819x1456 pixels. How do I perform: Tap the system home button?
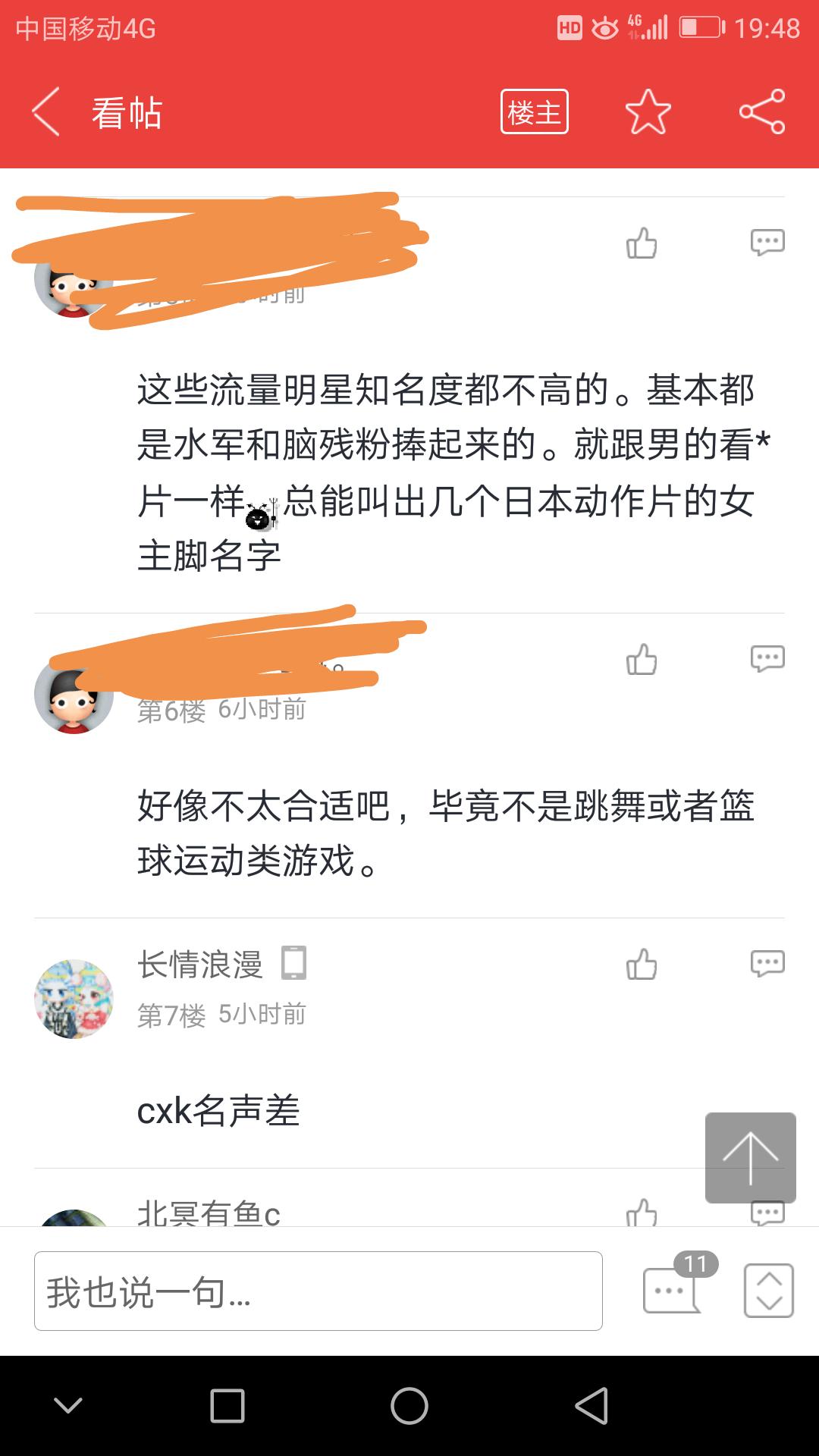point(409,1406)
